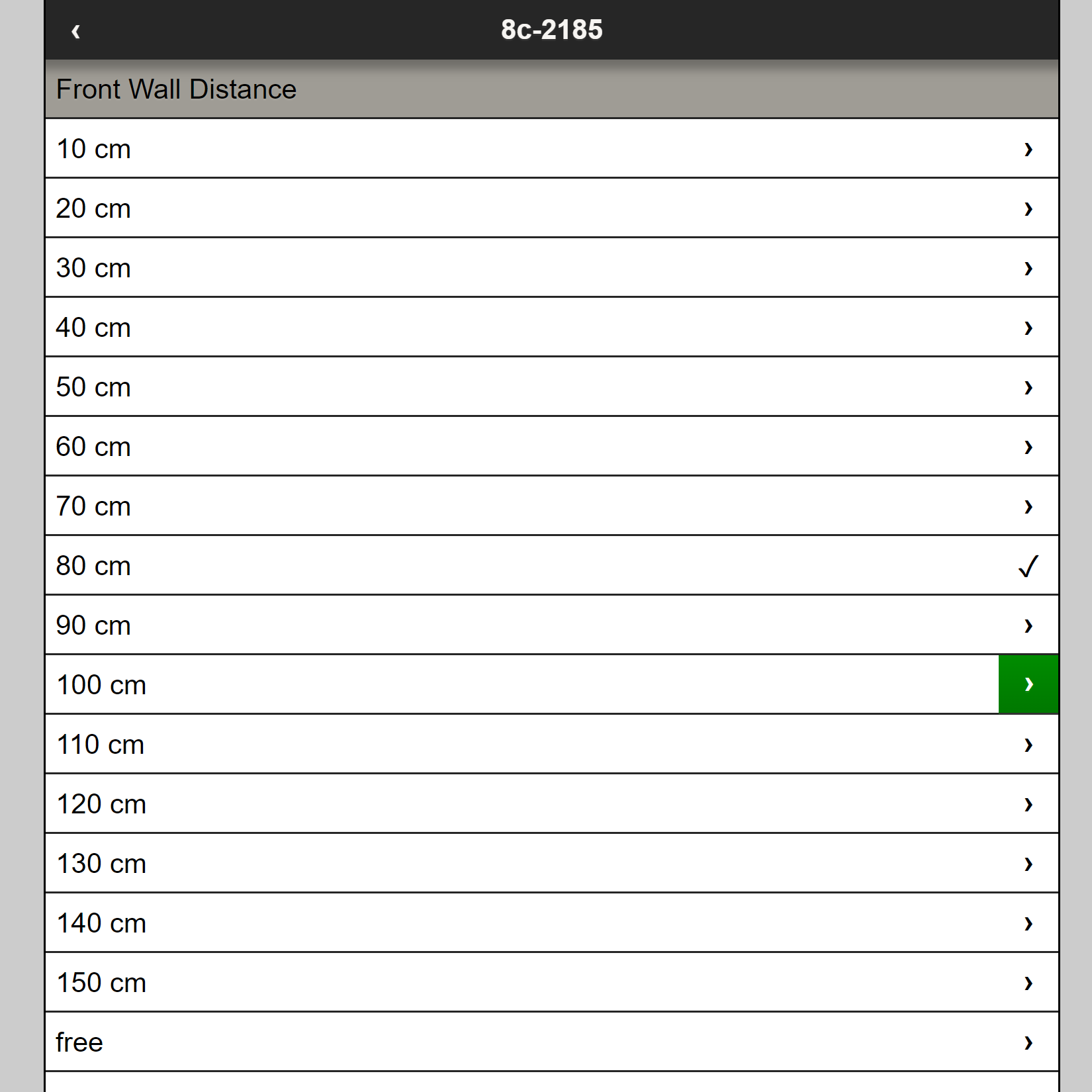Choose the highlighted 100 cm row
The height and width of the screenshot is (1092, 1092).
click(551, 685)
